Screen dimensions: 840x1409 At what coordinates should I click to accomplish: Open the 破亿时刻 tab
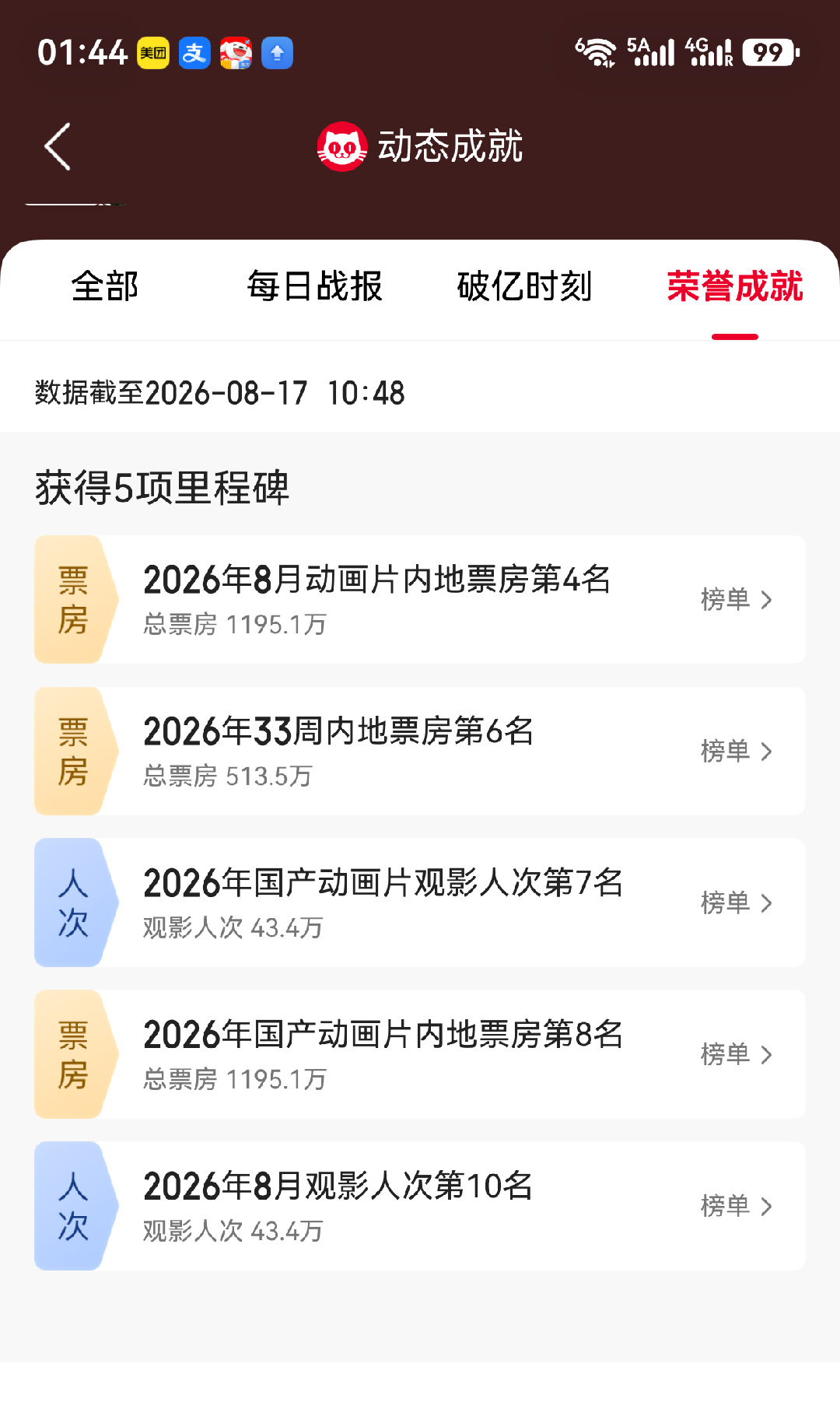click(525, 286)
